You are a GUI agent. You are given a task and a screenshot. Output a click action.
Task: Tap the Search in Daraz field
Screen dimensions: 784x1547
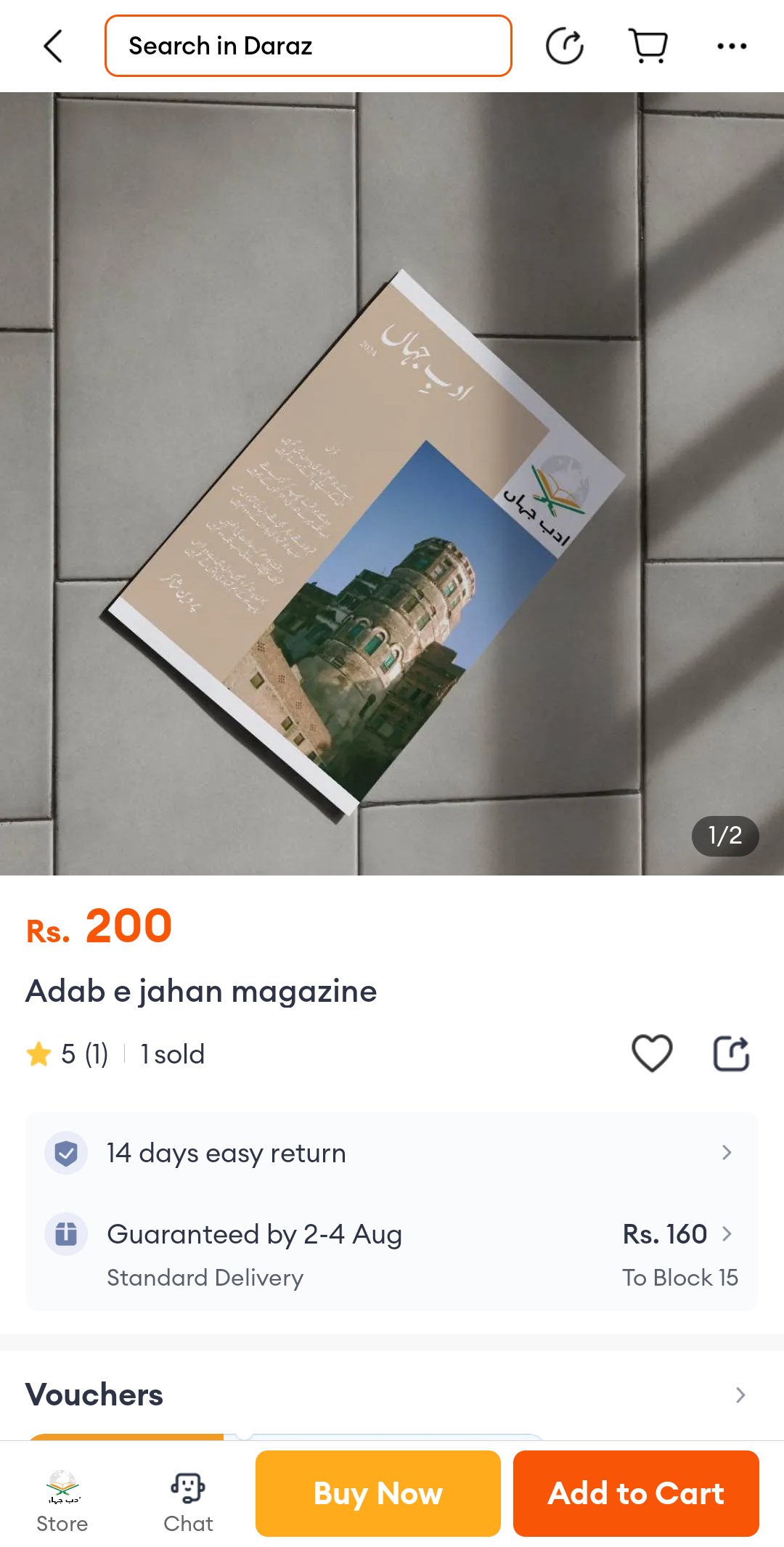308,46
